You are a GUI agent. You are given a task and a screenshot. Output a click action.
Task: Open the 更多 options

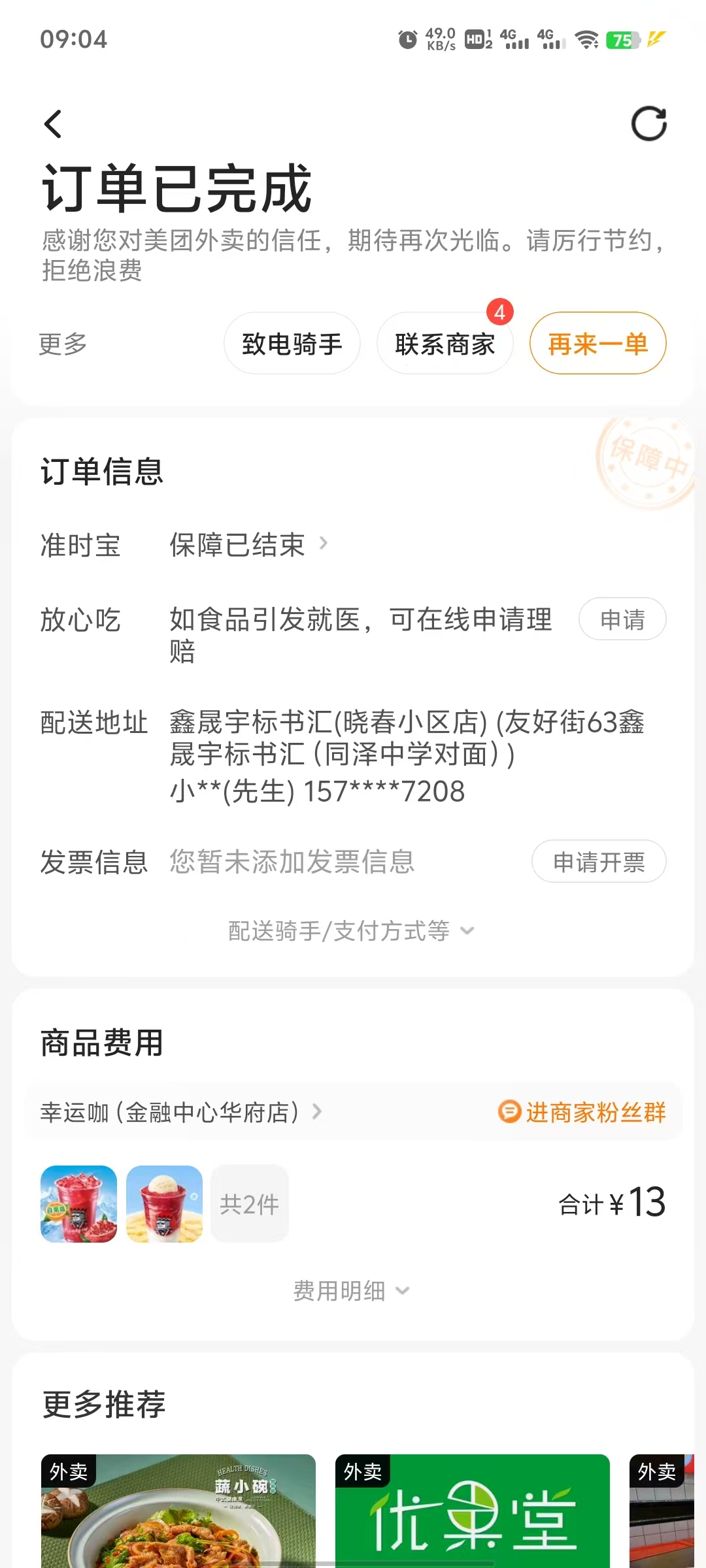(x=63, y=344)
